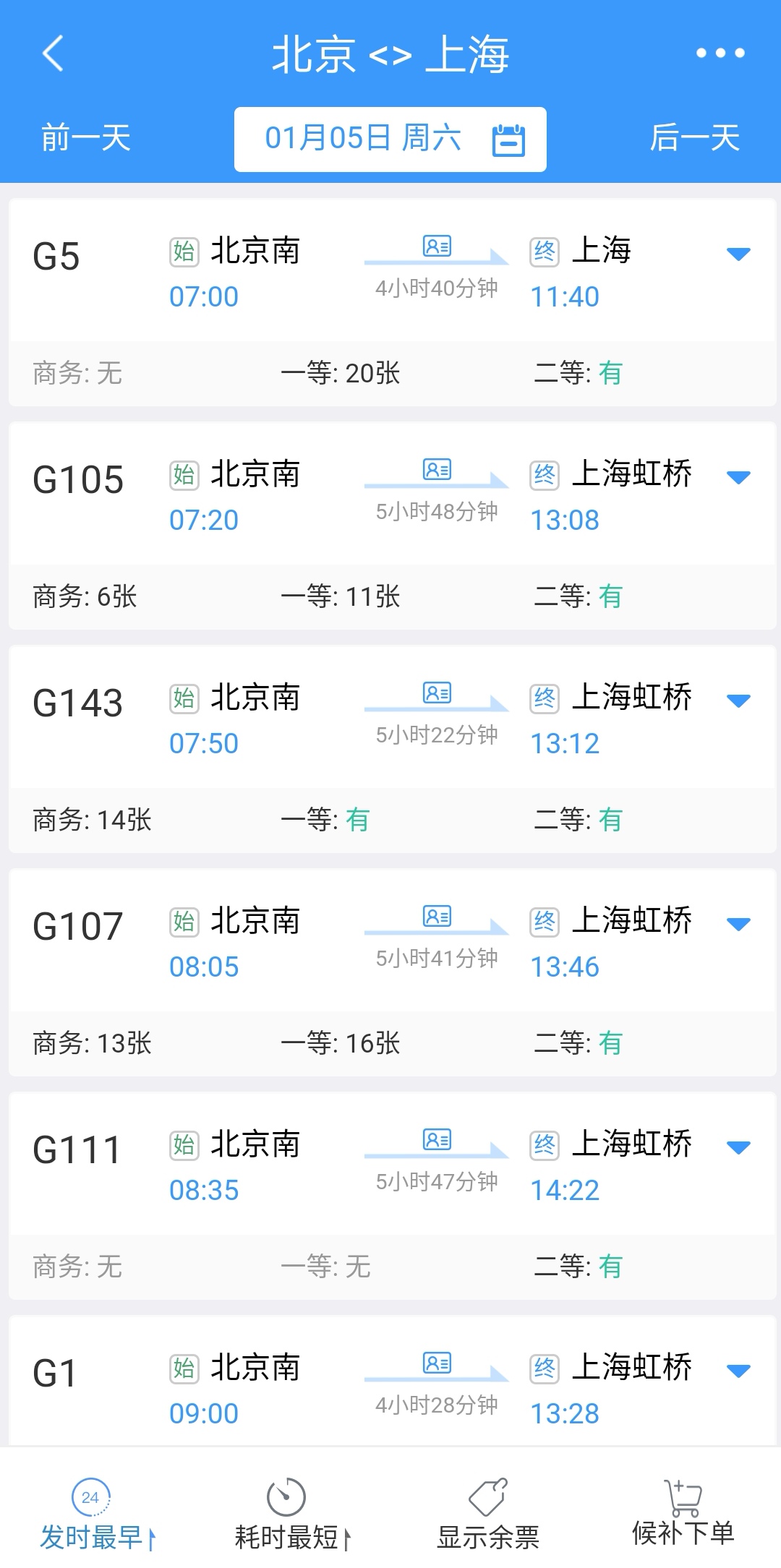Open the date picker for 01月05日 周六
The width and height of the screenshot is (781, 1568).
point(390,139)
